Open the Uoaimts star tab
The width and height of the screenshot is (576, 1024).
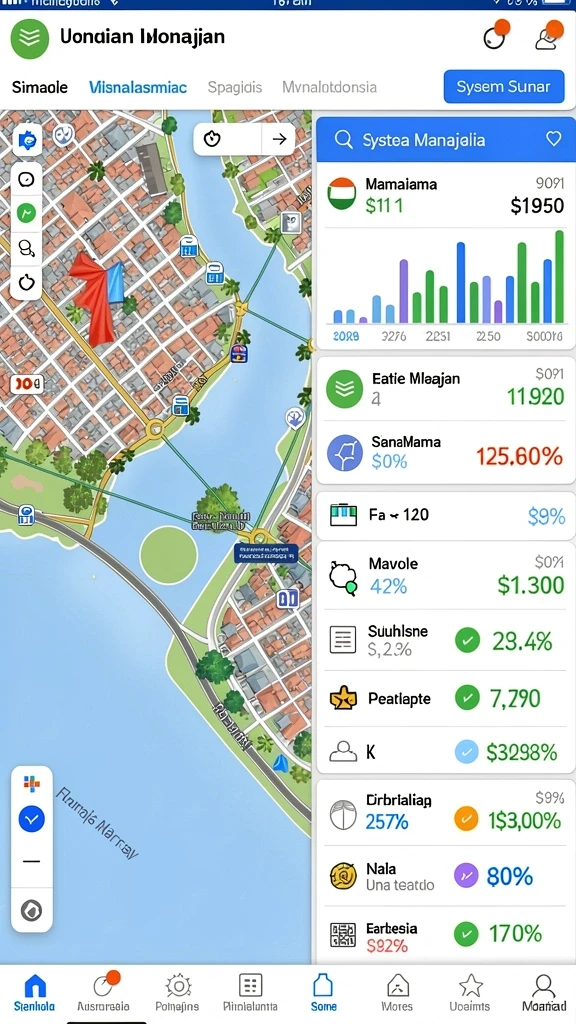pyautogui.click(x=470, y=993)
